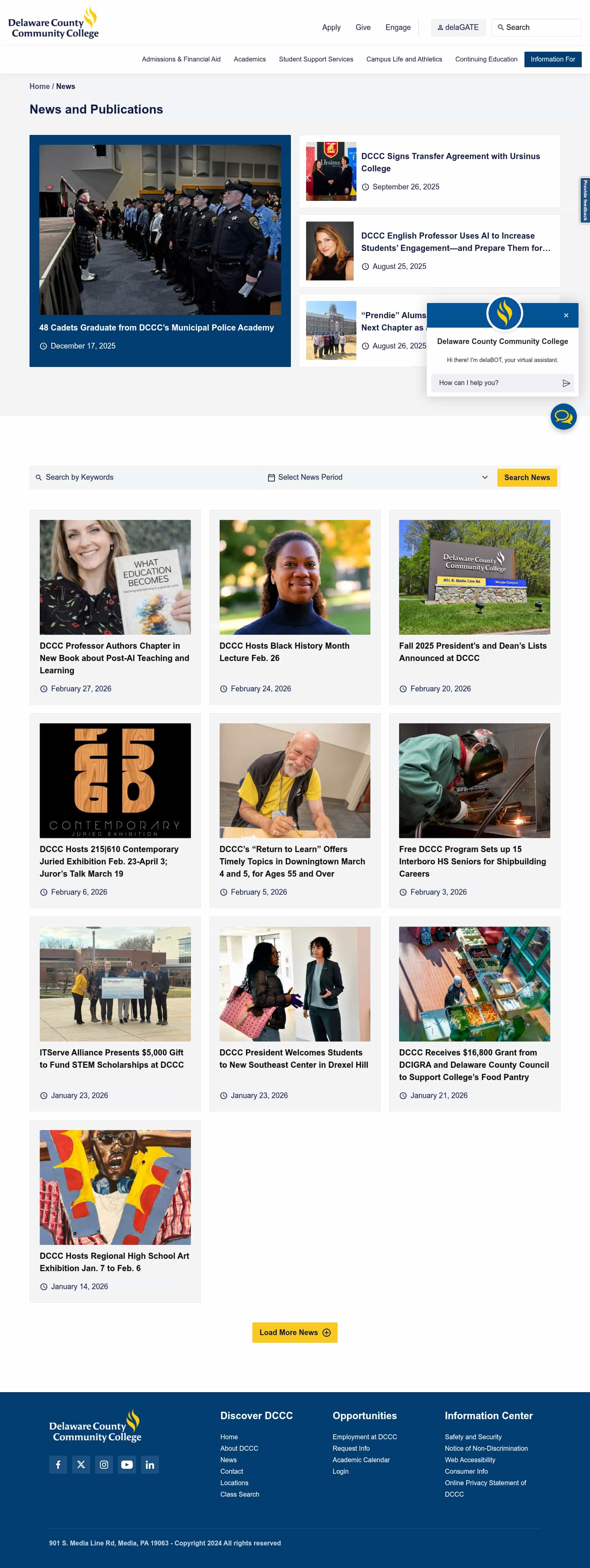Screen dimensions: 590x1568
Task: Go to Academic Calendar footer link
Action: tap(361, 1460)
